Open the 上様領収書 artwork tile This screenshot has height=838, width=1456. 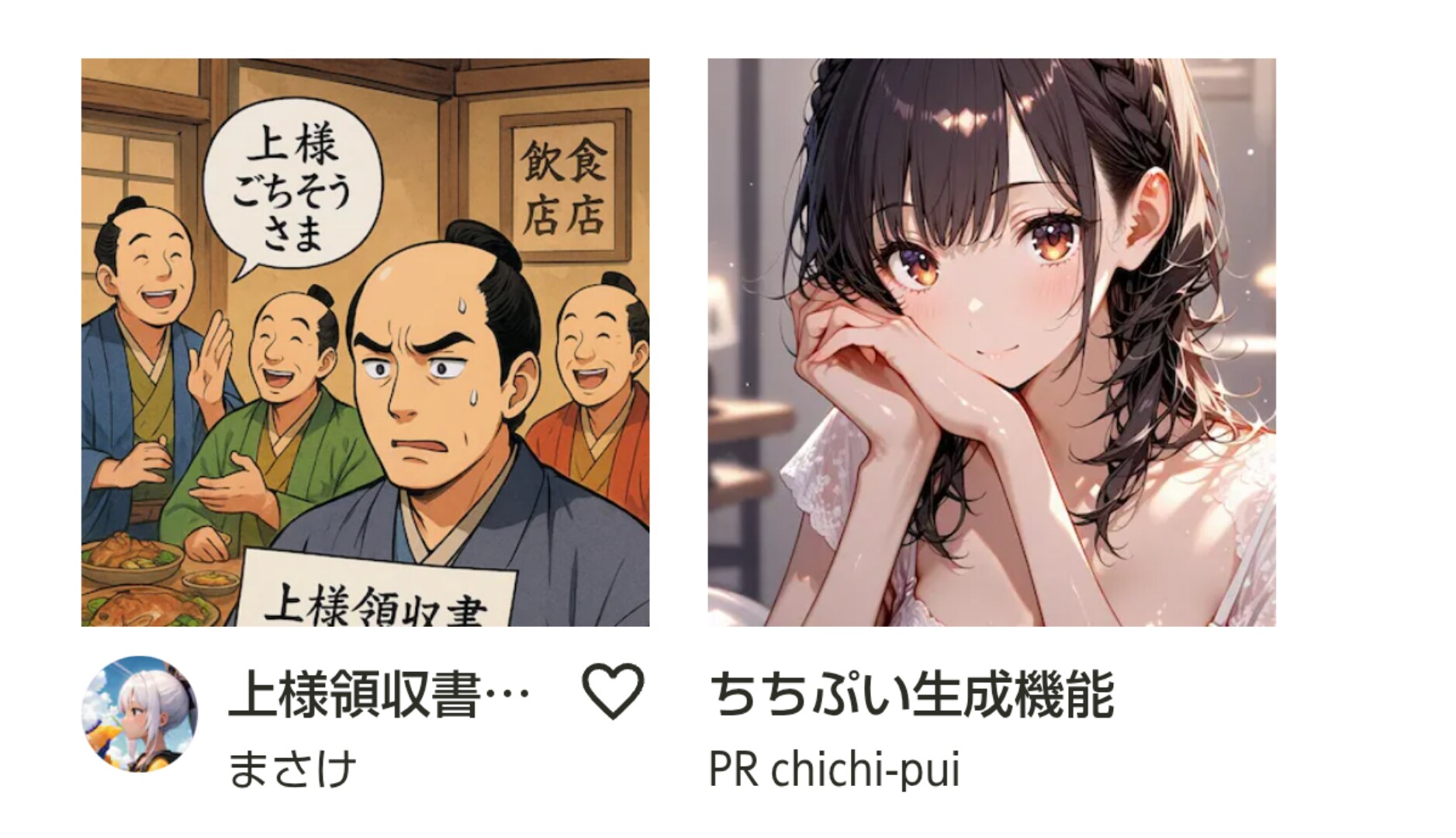(365, 341)
